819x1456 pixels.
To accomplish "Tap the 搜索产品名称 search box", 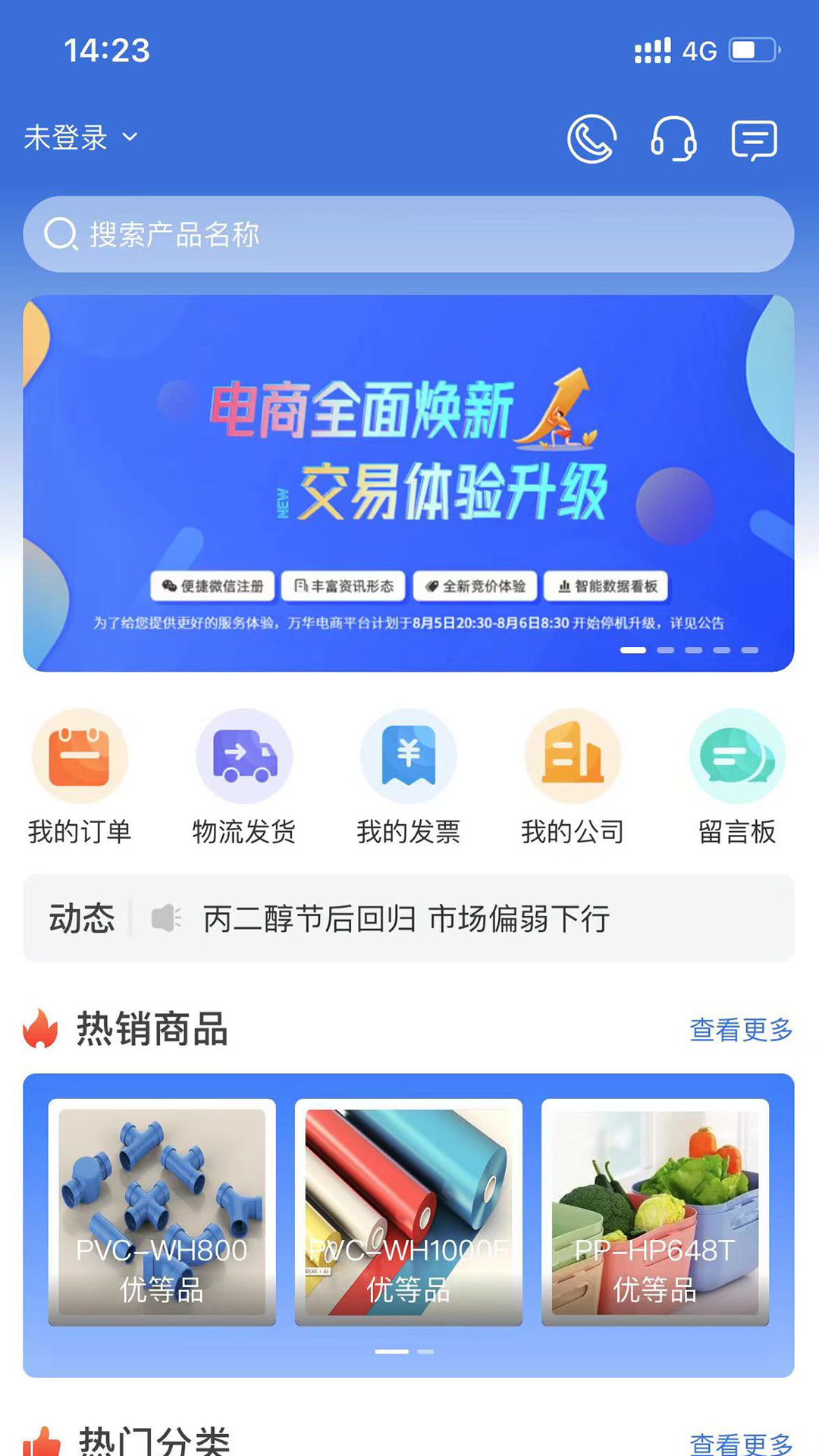I will click(408, 234).
